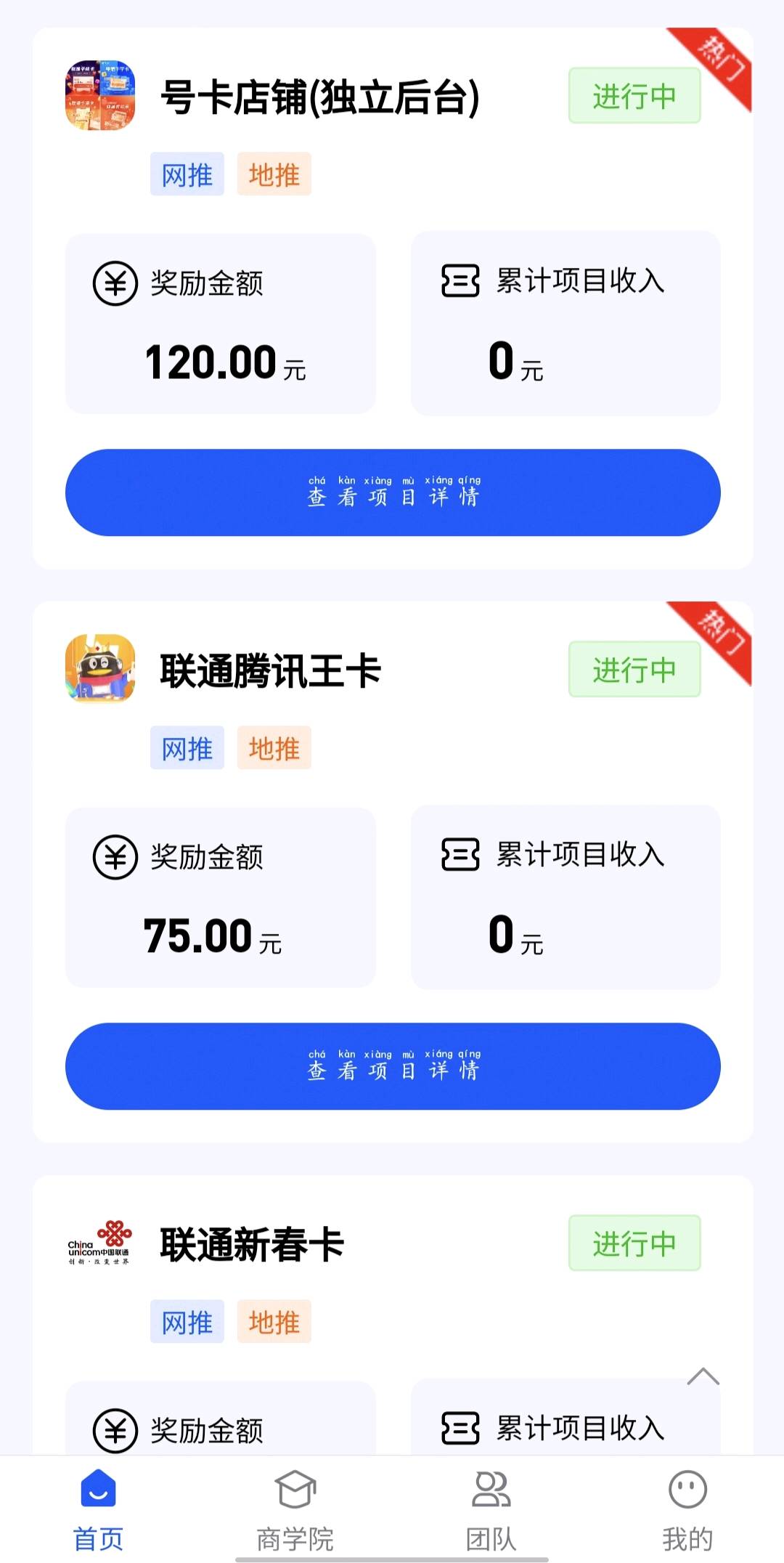Open the 号卡店铺(独立后台) project card
784x1563 pixels.
pos(393,299)
